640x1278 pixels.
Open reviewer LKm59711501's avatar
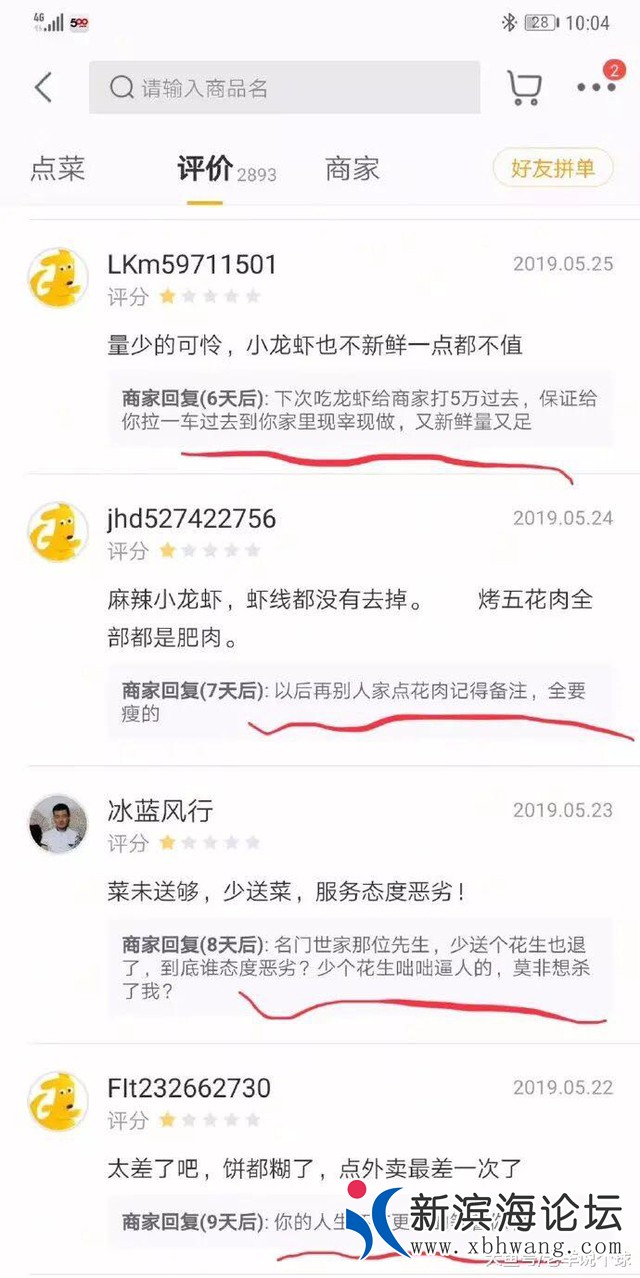[x=58, y=277]
